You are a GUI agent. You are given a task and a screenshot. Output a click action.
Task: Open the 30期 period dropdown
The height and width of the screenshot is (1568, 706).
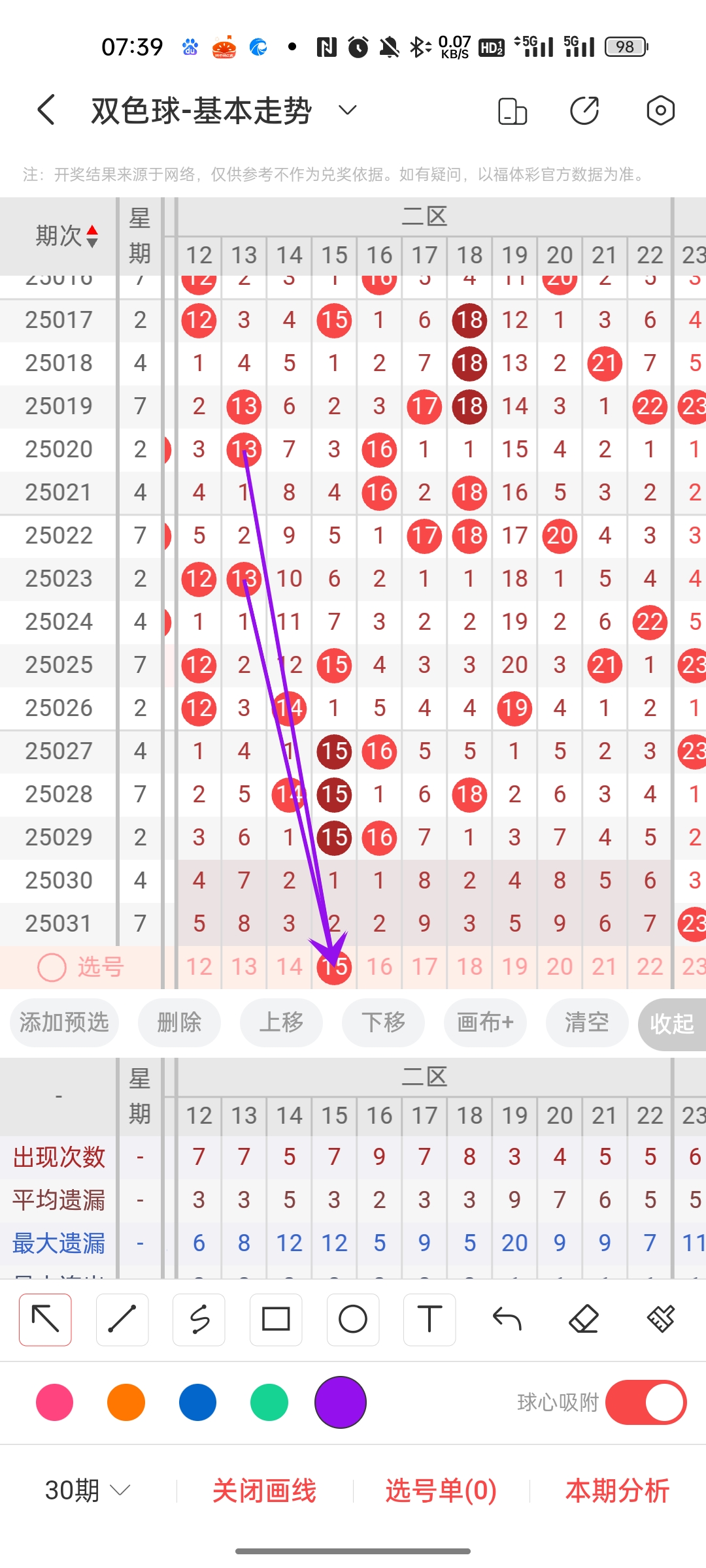[88, 1491]
